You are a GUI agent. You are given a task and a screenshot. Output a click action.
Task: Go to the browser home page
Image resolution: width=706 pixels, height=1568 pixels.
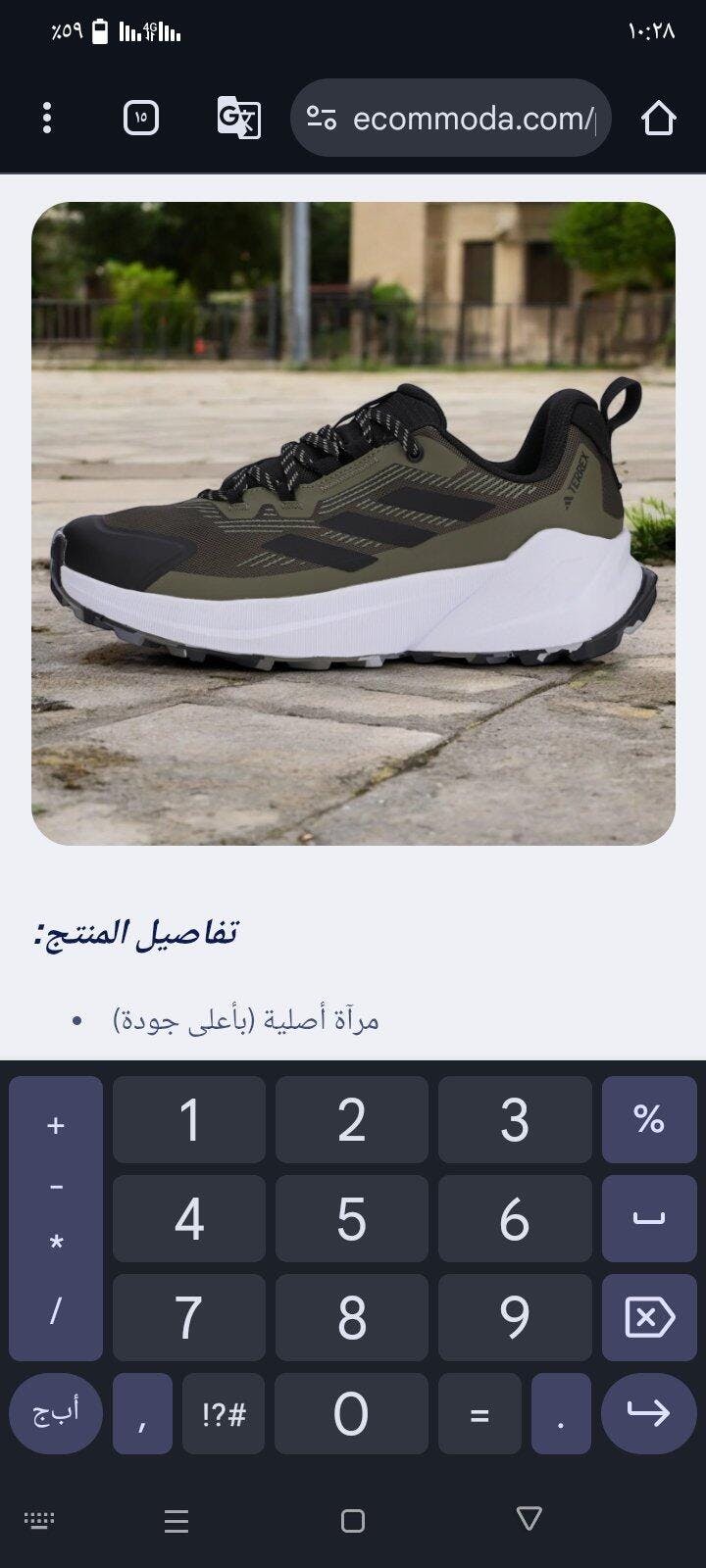pos(658,119)
